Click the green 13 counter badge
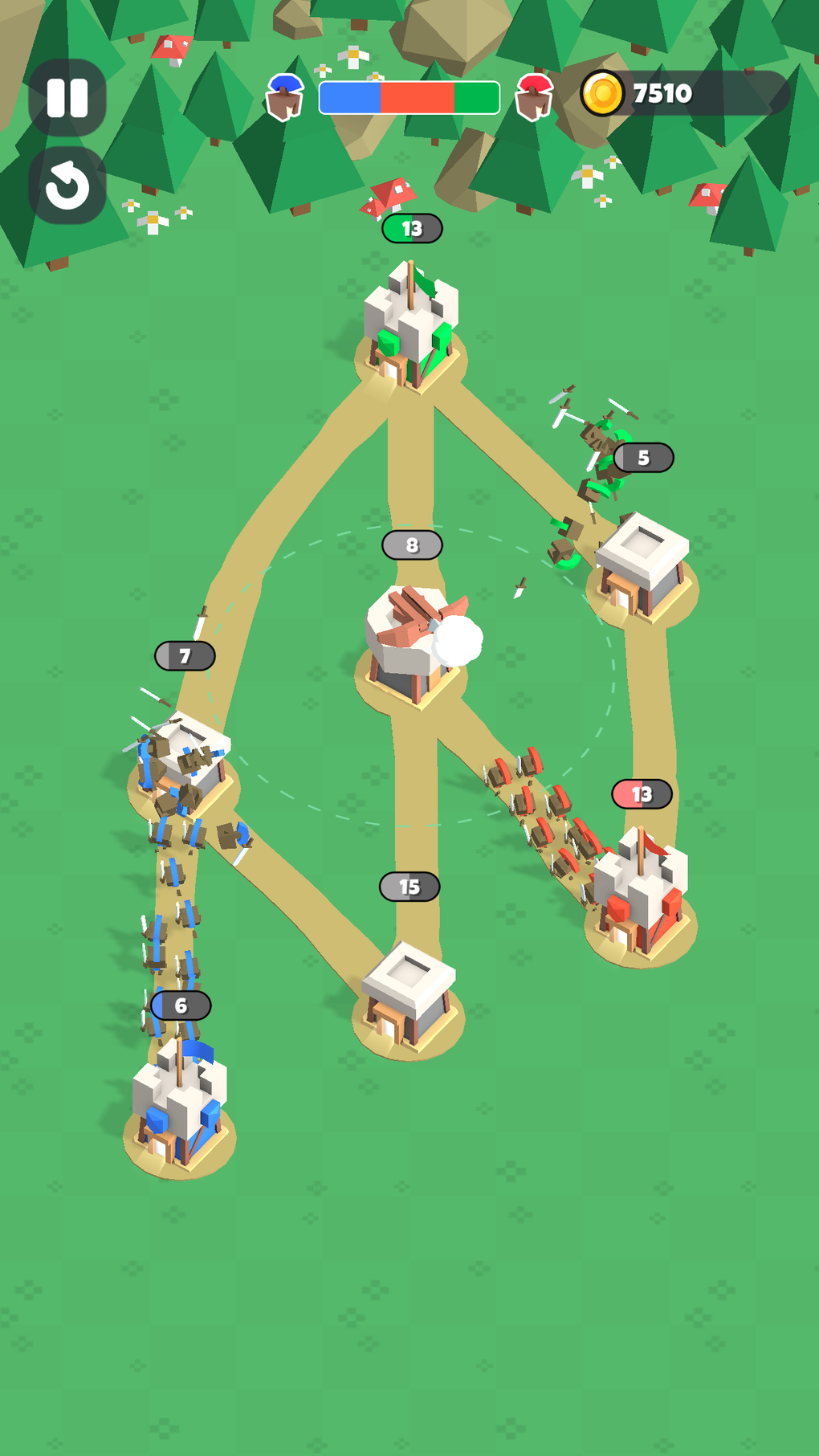819x1456 pixels. (410, 227)
